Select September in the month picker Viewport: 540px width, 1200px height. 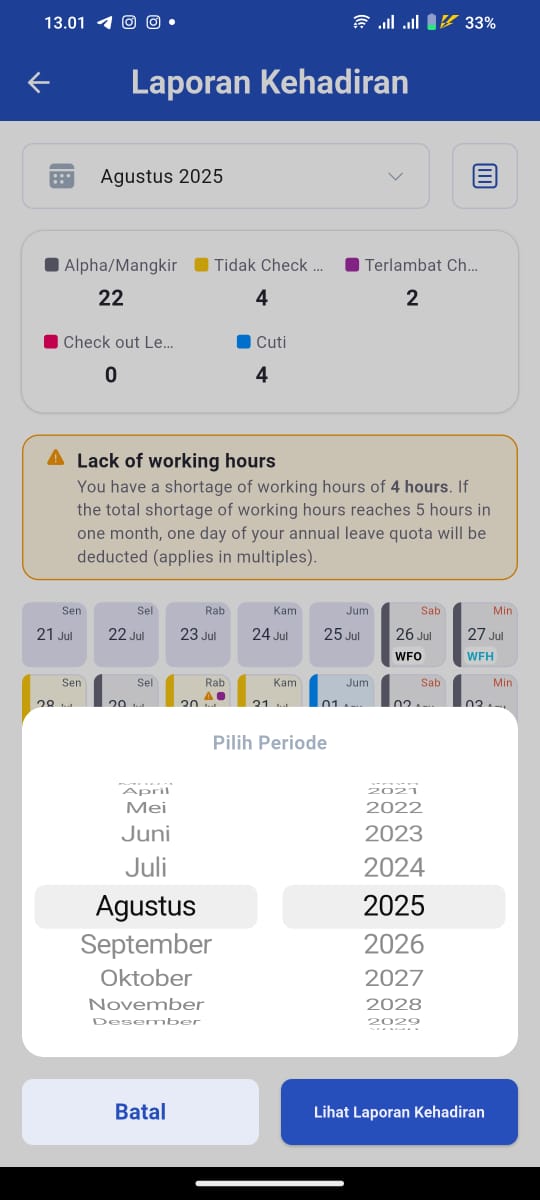tap(146, 944)
